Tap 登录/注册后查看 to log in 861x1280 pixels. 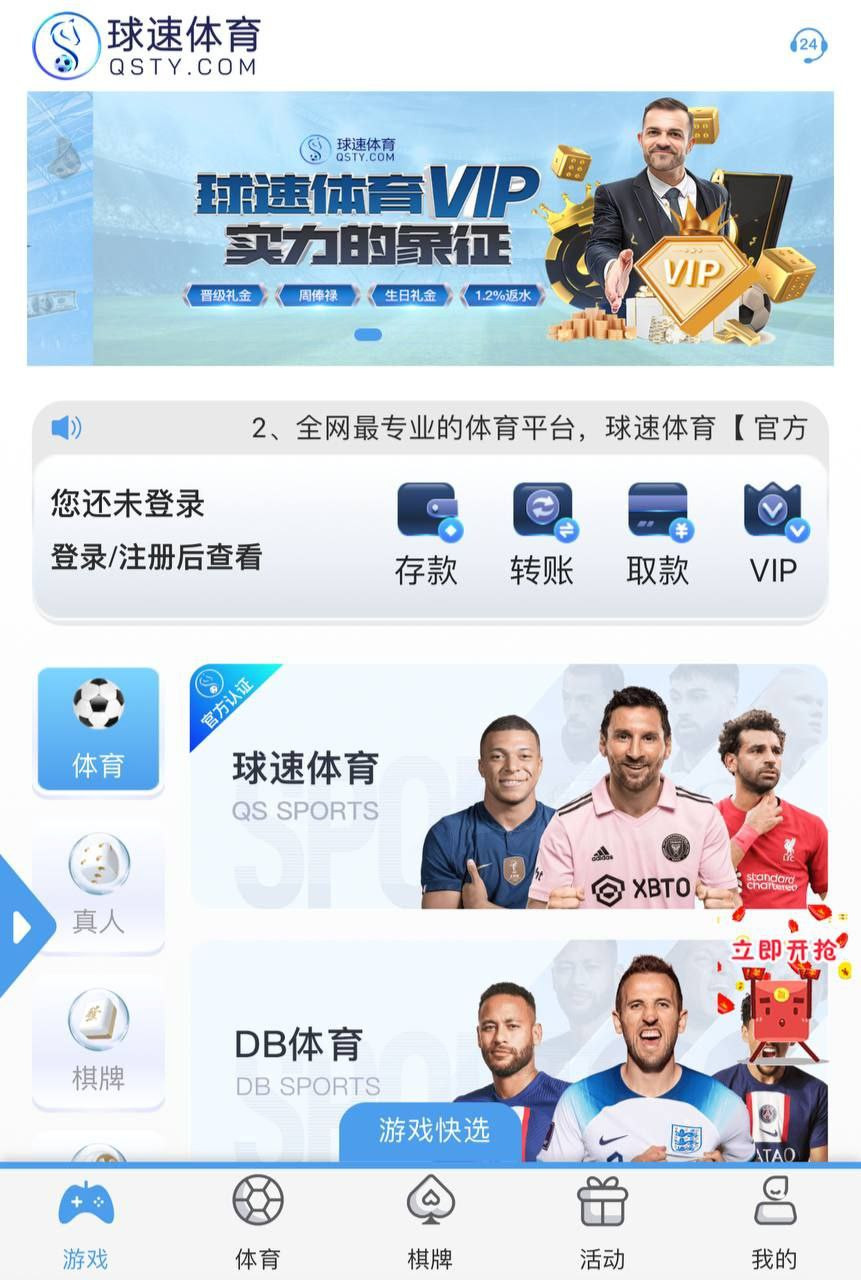point(156,558)
